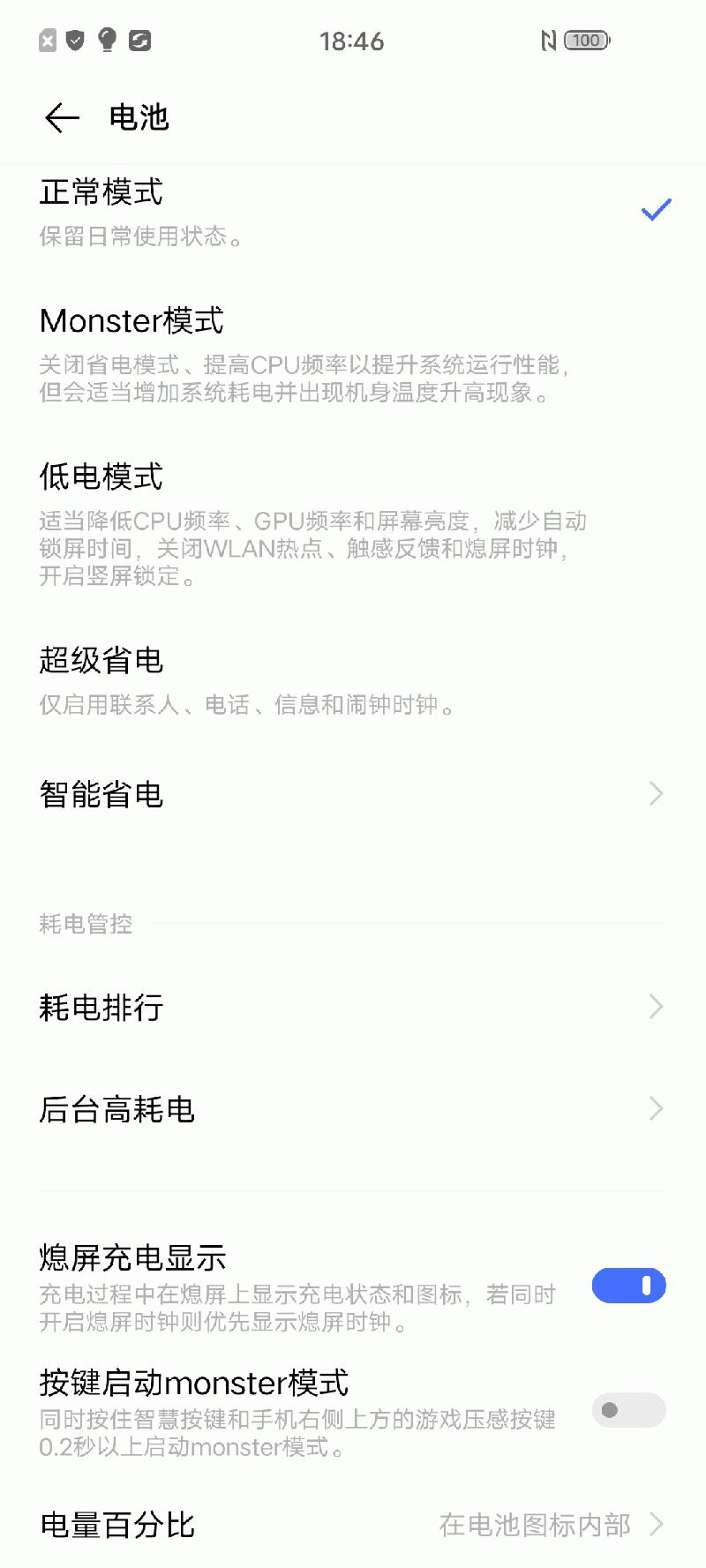This screenshot has width=706, height=1568.
Task: Turn off 熄屏充电显示 switch
Action: click(628, 1286)
